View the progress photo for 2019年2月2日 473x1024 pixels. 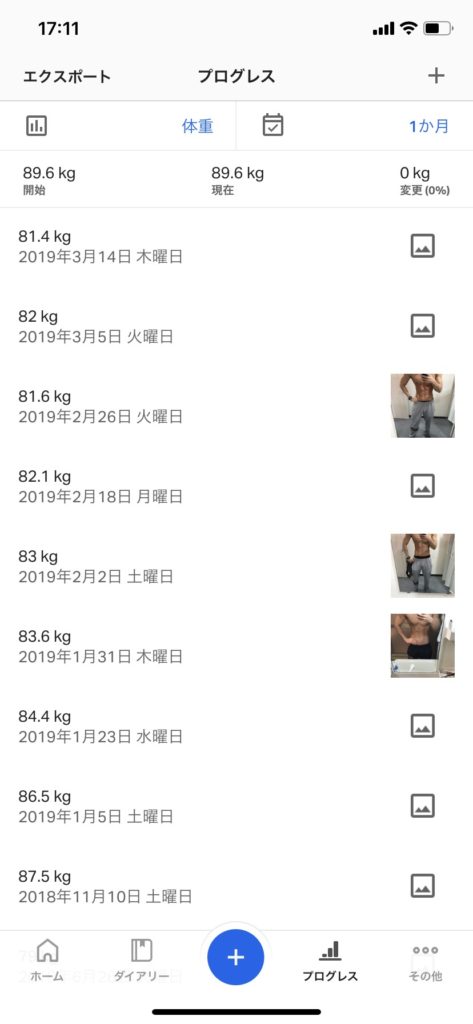(422, 566)
